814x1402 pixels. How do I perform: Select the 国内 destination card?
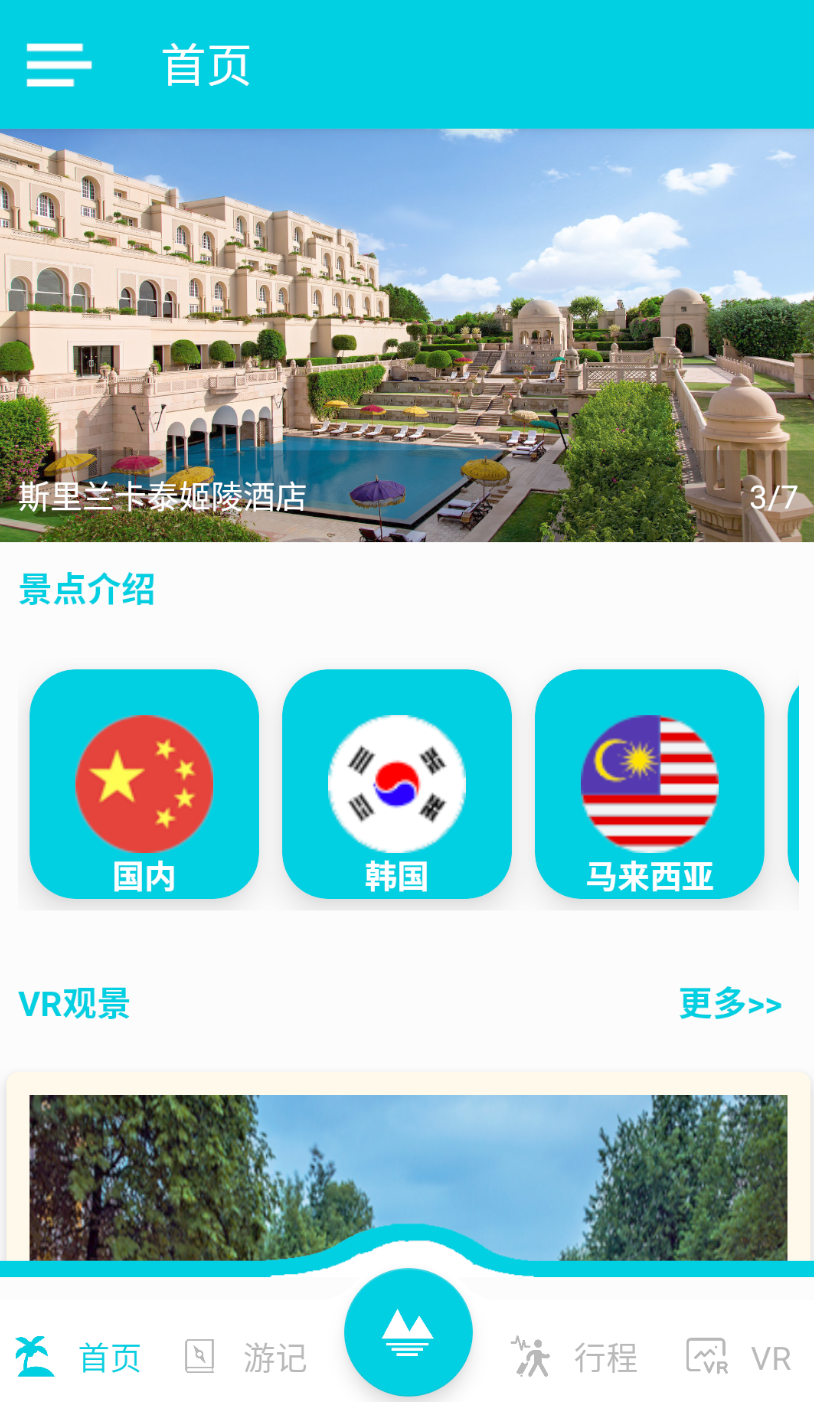pos(144,784)
